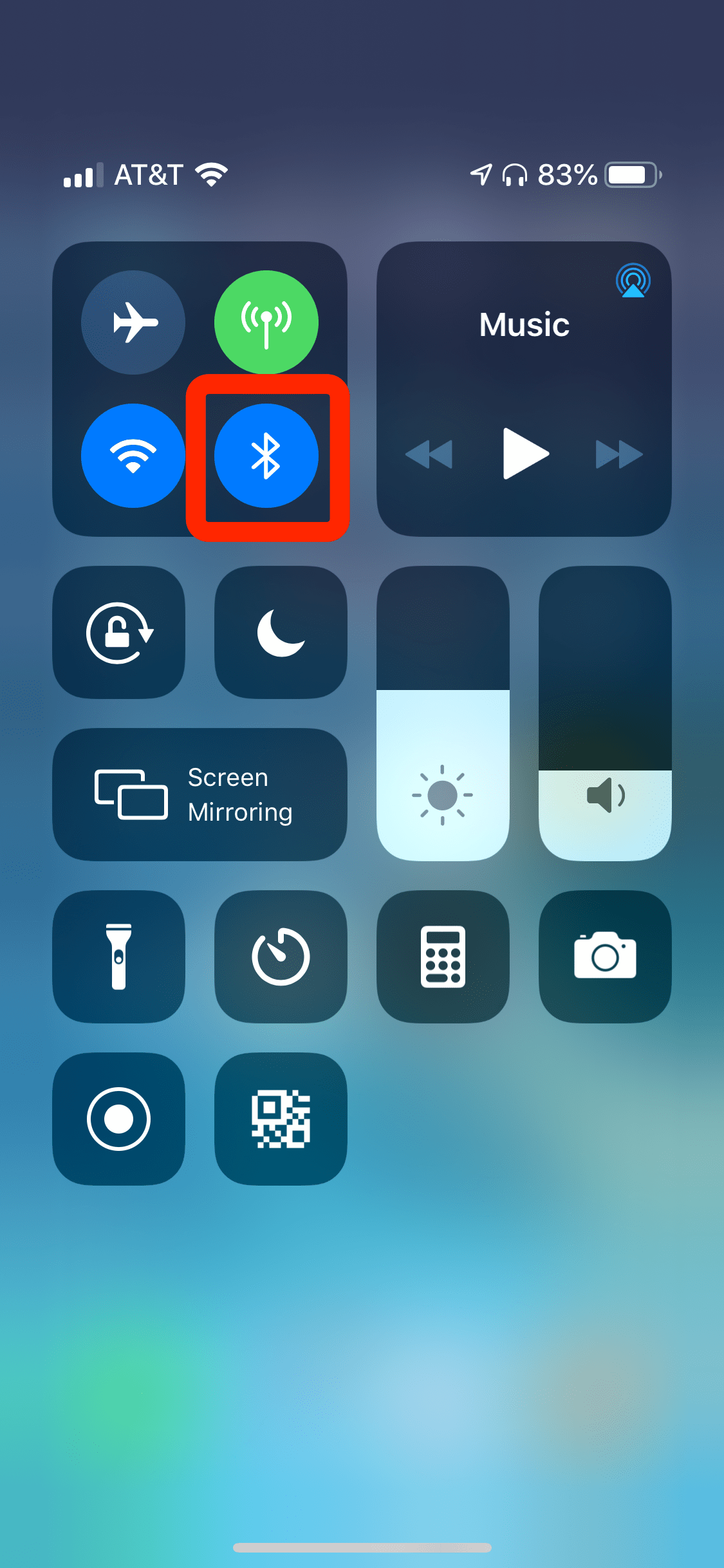The image size is (724, 1568).
Task: Skip to the next track
Action: [618, 454]
